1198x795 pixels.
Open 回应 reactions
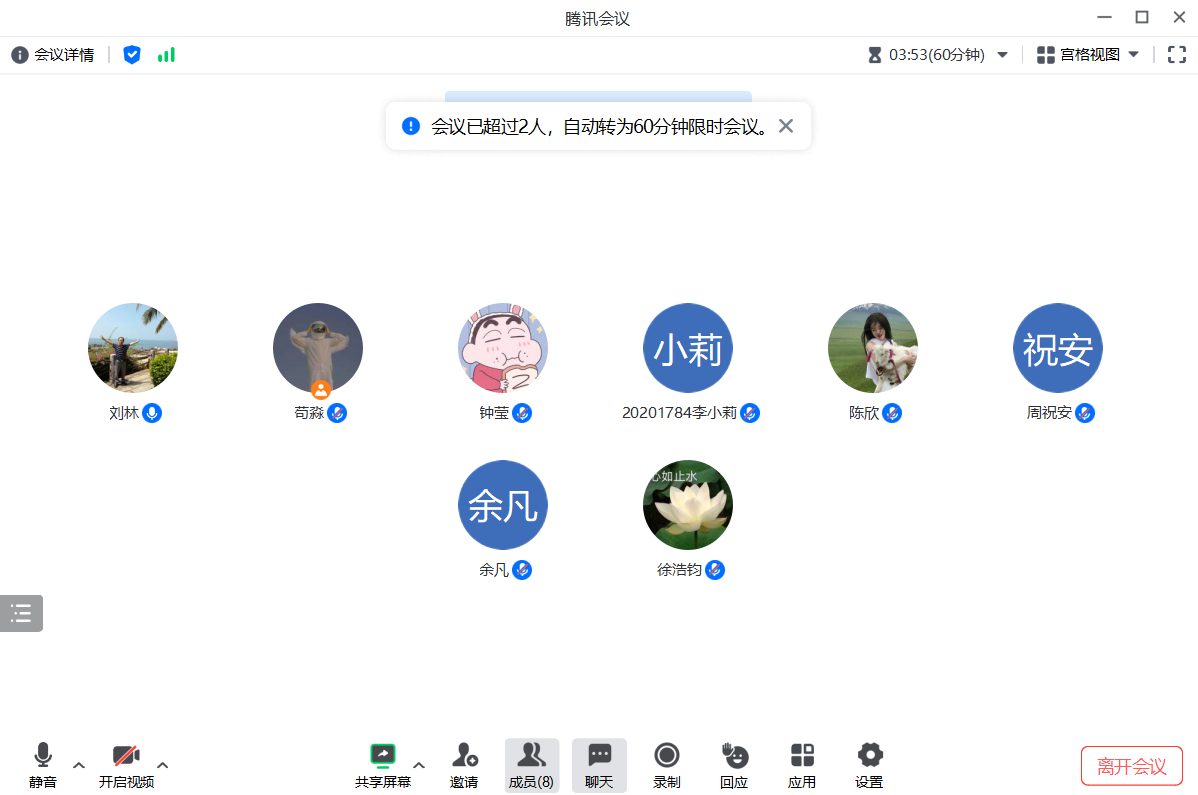pyautogui.click(x=734, y=765)
